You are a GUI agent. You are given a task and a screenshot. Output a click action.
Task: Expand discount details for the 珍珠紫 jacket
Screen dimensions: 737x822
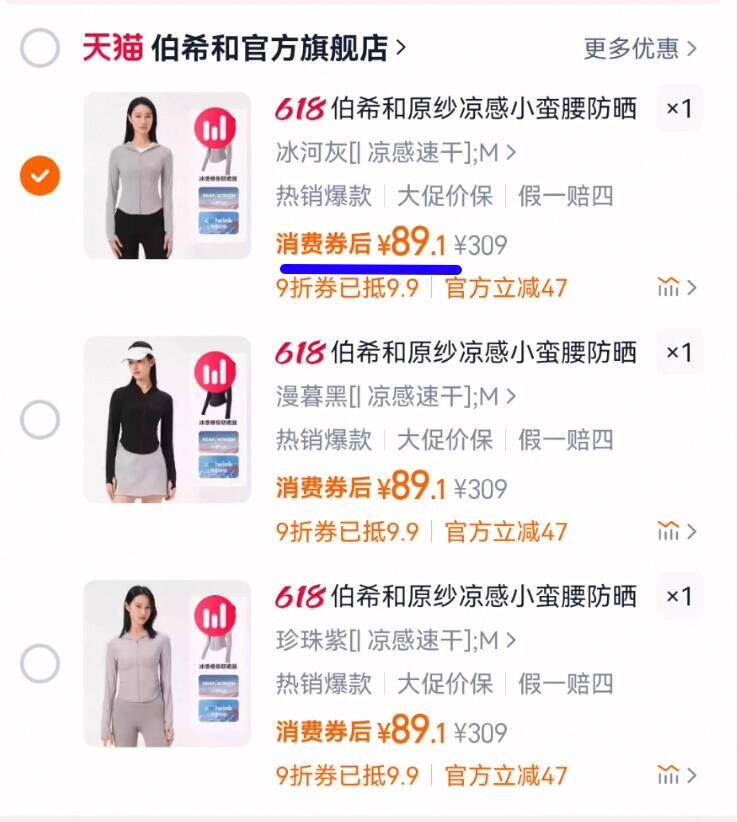tap(677, 775)
